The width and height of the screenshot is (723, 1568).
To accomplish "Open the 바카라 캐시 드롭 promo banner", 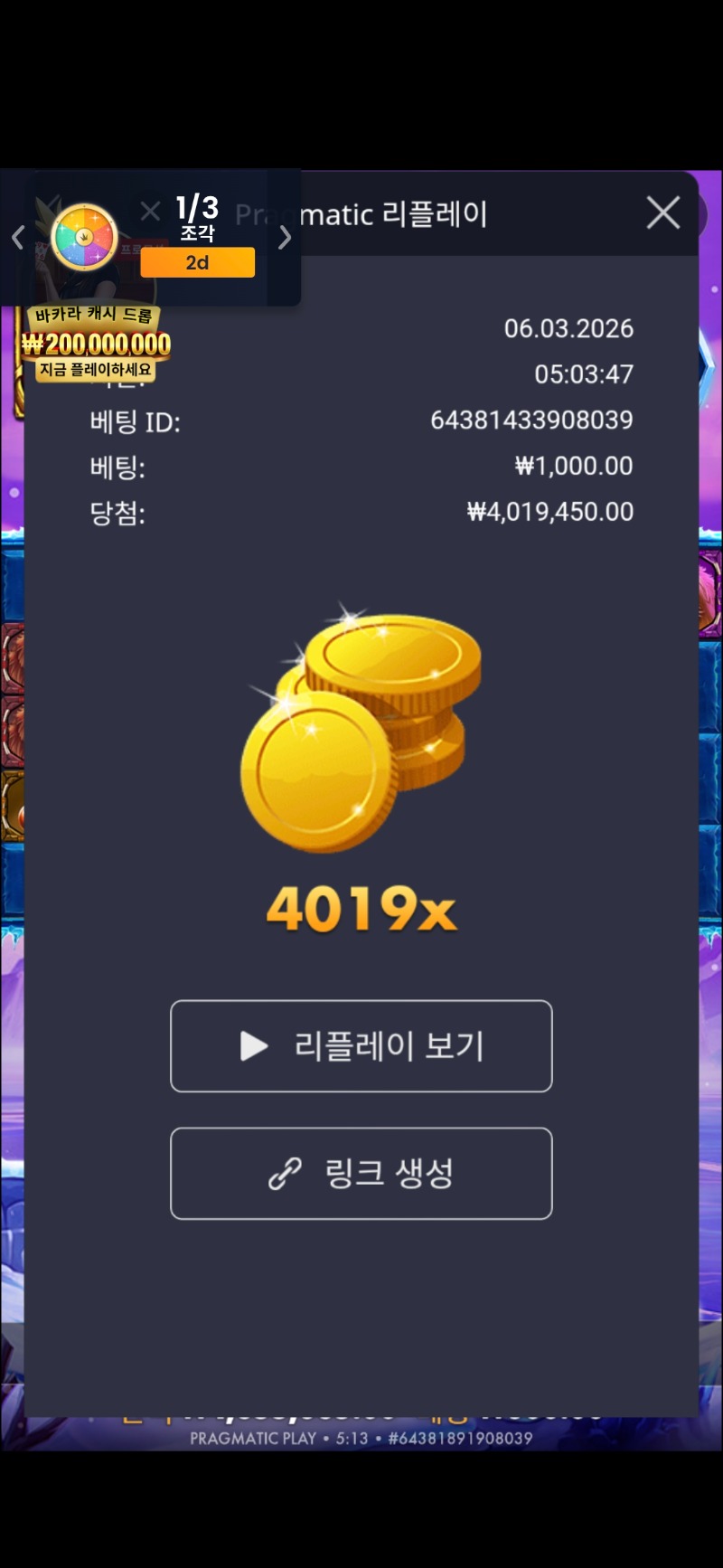I will [x=96, y=344].
